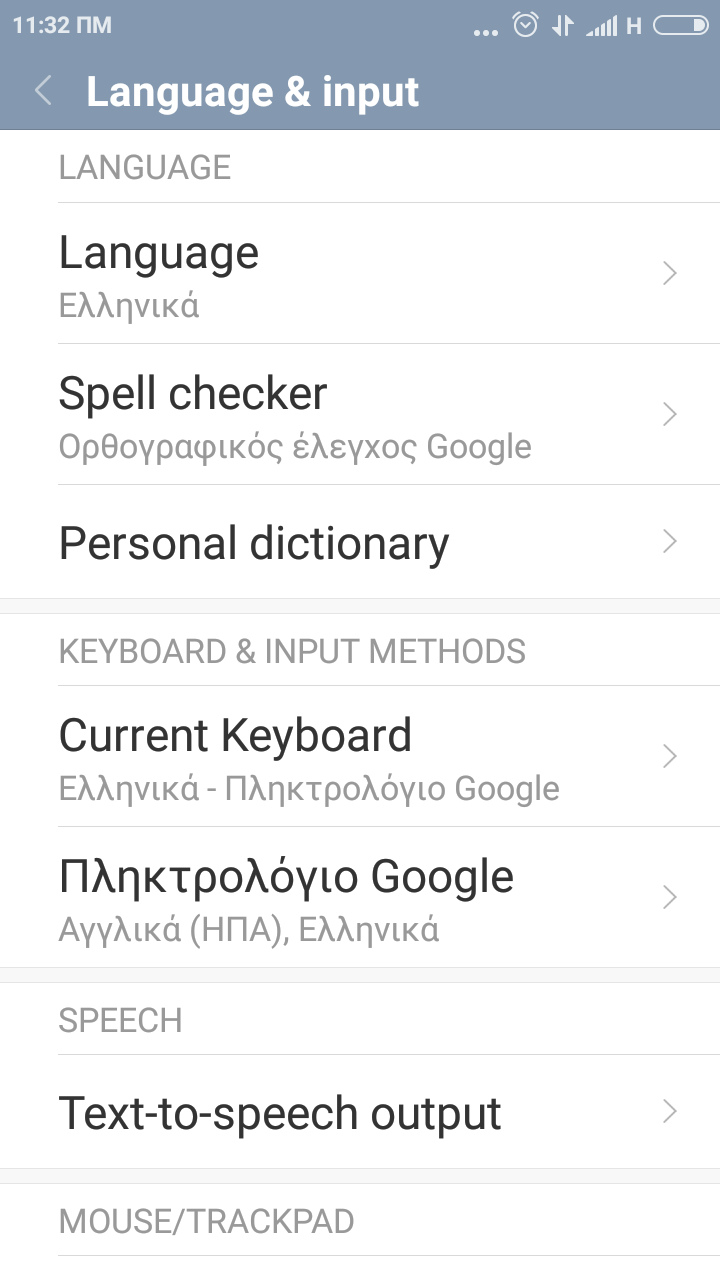Open Πληκτρολόγιο Google settings

(x=360, y=897)
